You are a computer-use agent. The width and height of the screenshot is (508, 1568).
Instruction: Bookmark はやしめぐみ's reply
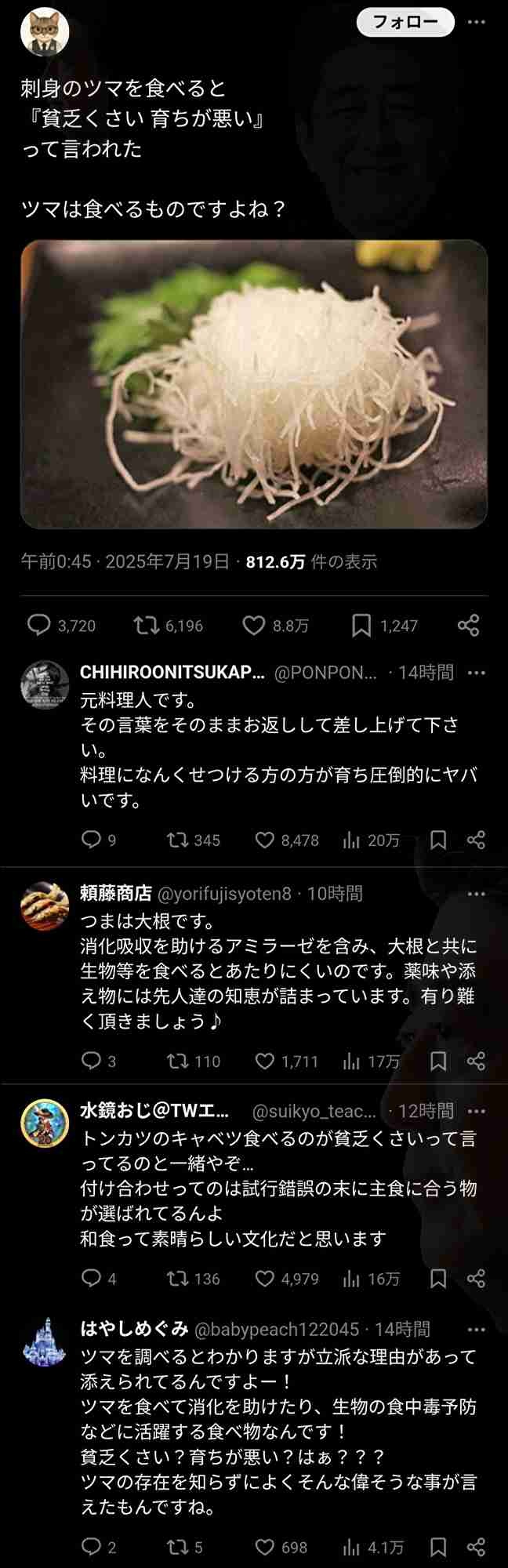pos(438,1547)
